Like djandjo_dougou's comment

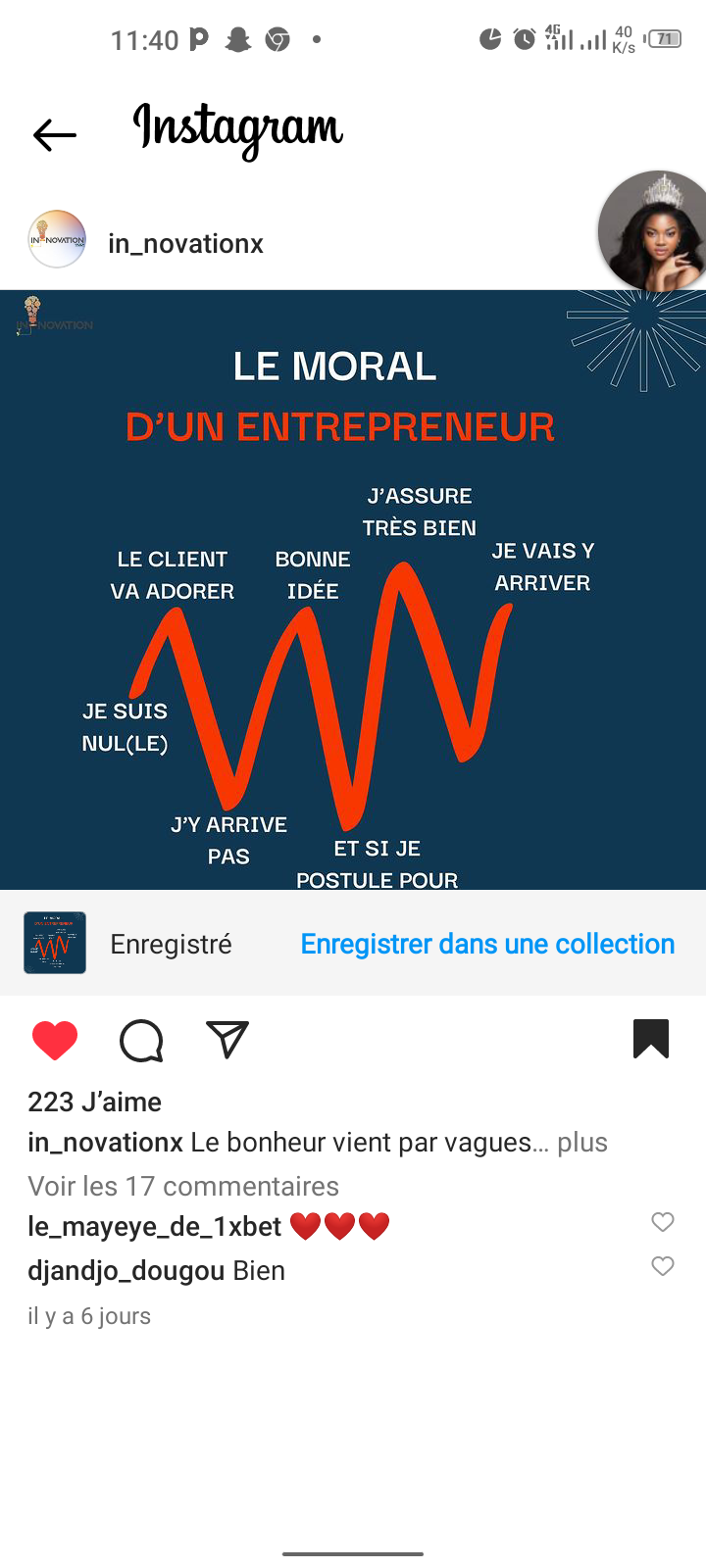[x=663, y=1266]
